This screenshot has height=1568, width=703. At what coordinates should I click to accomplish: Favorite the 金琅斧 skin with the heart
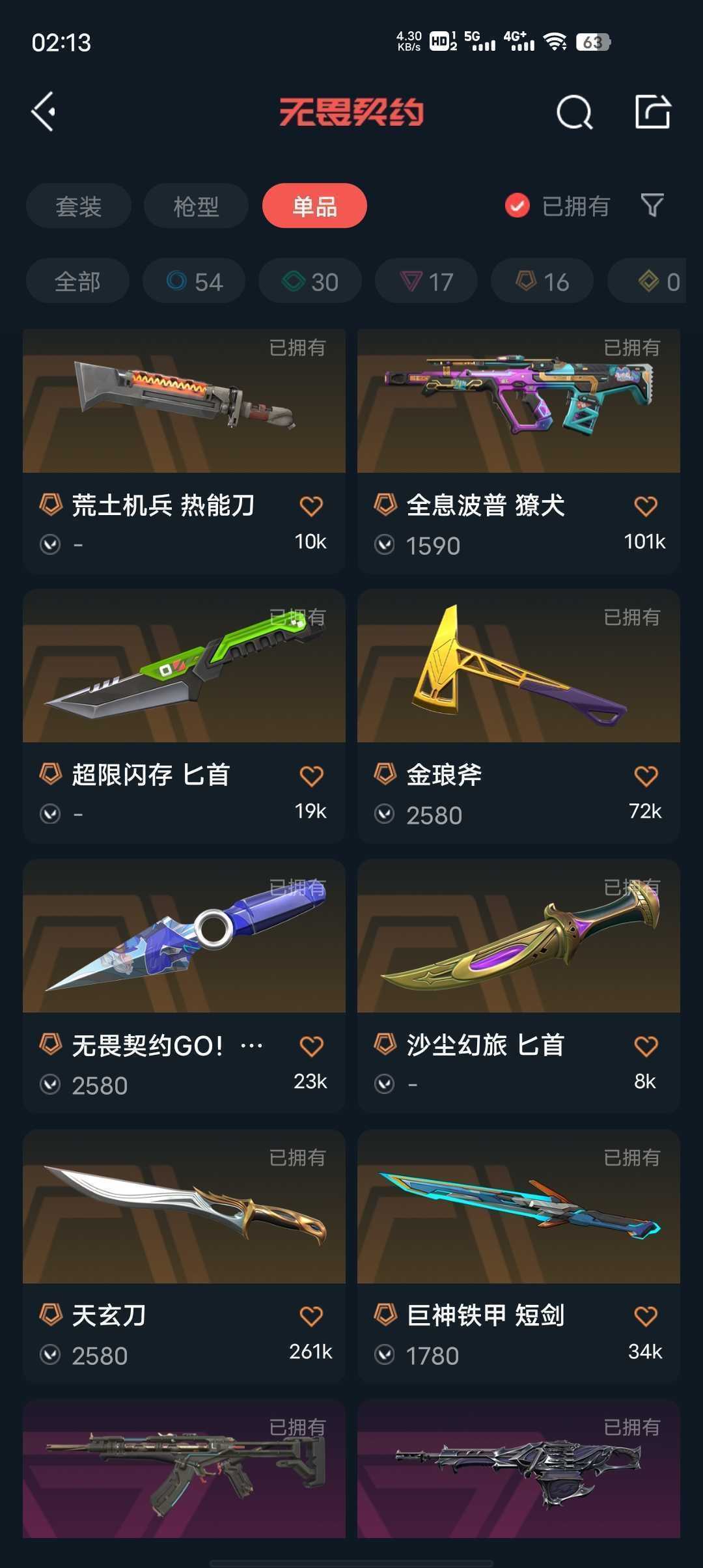pyautogui.click(x=645, y=775)
